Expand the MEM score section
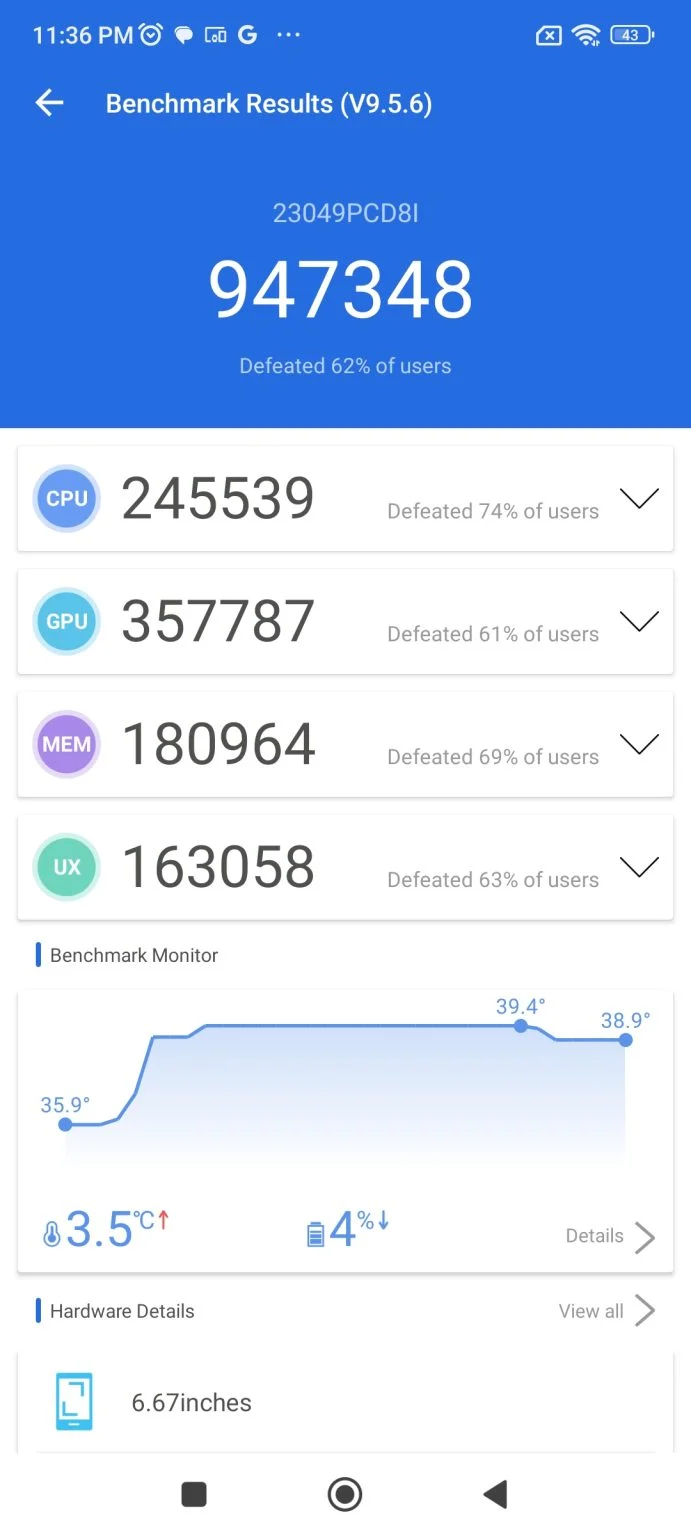Viewport: 691px width, 1536px height. tap(638, 744)
